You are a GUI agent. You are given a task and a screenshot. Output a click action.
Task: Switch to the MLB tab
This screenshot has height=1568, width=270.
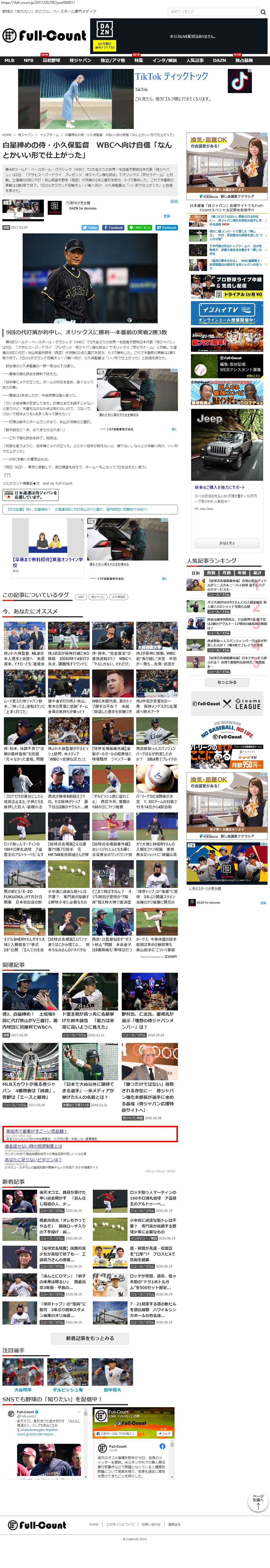[x=9, y=60]
